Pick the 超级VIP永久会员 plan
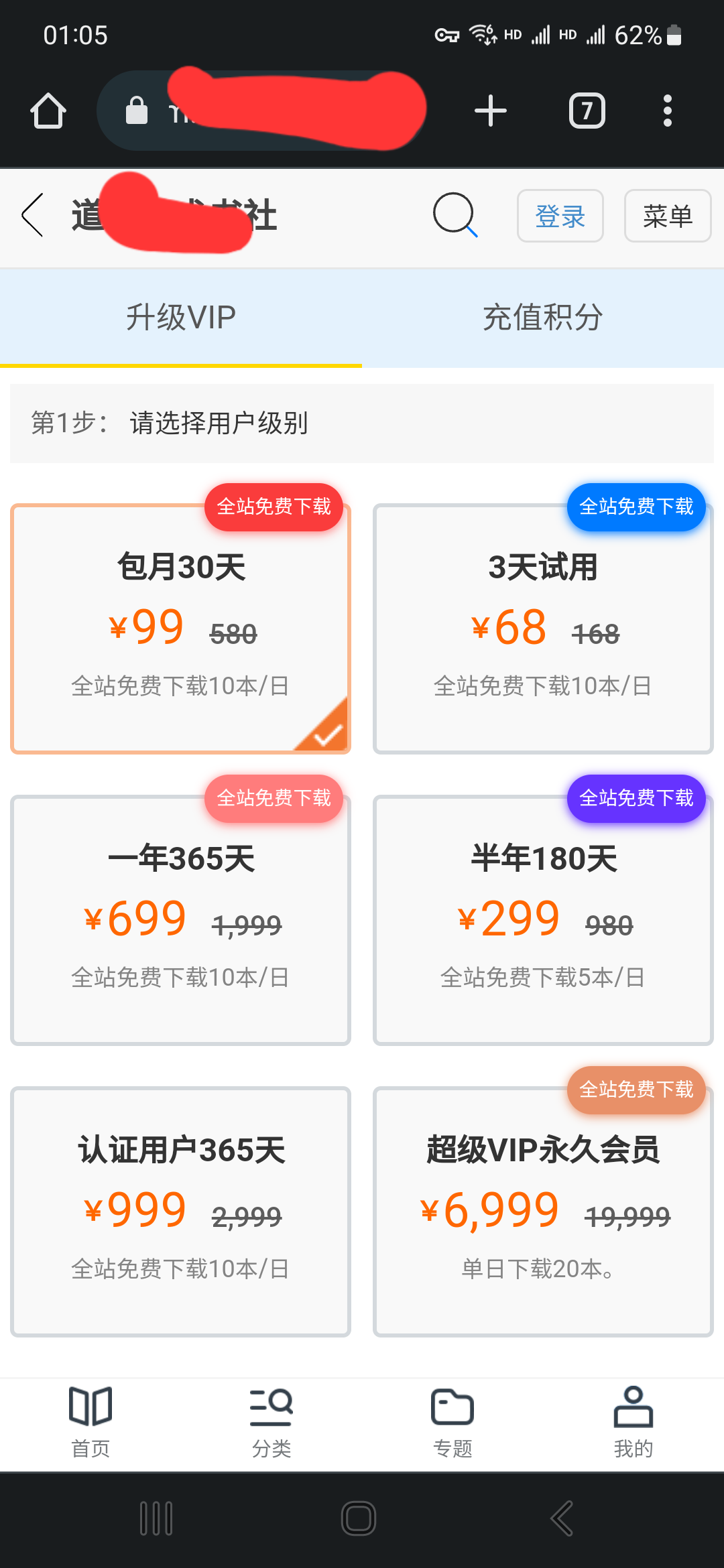 coord(543,1212)
